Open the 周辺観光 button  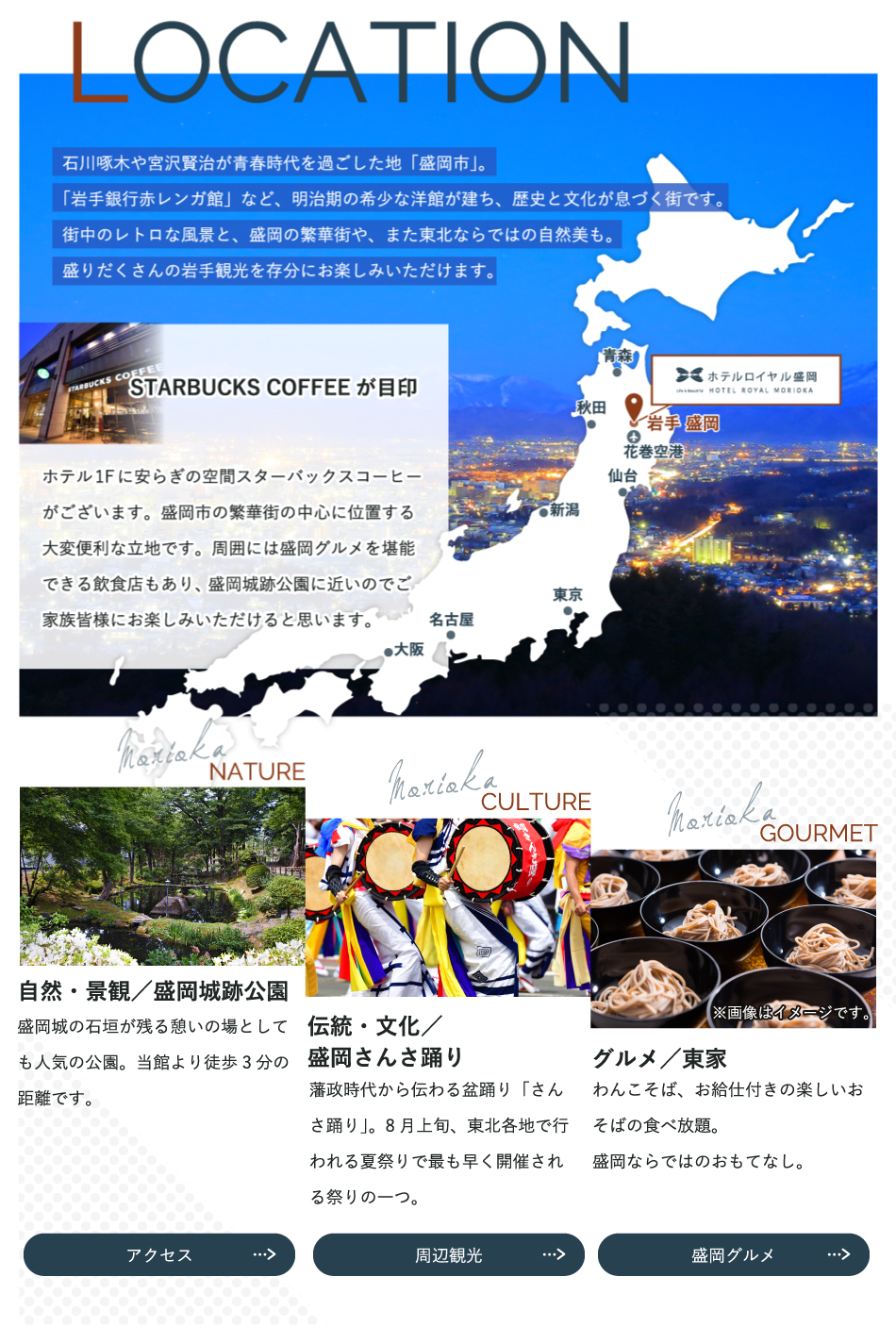point(449,1254)
